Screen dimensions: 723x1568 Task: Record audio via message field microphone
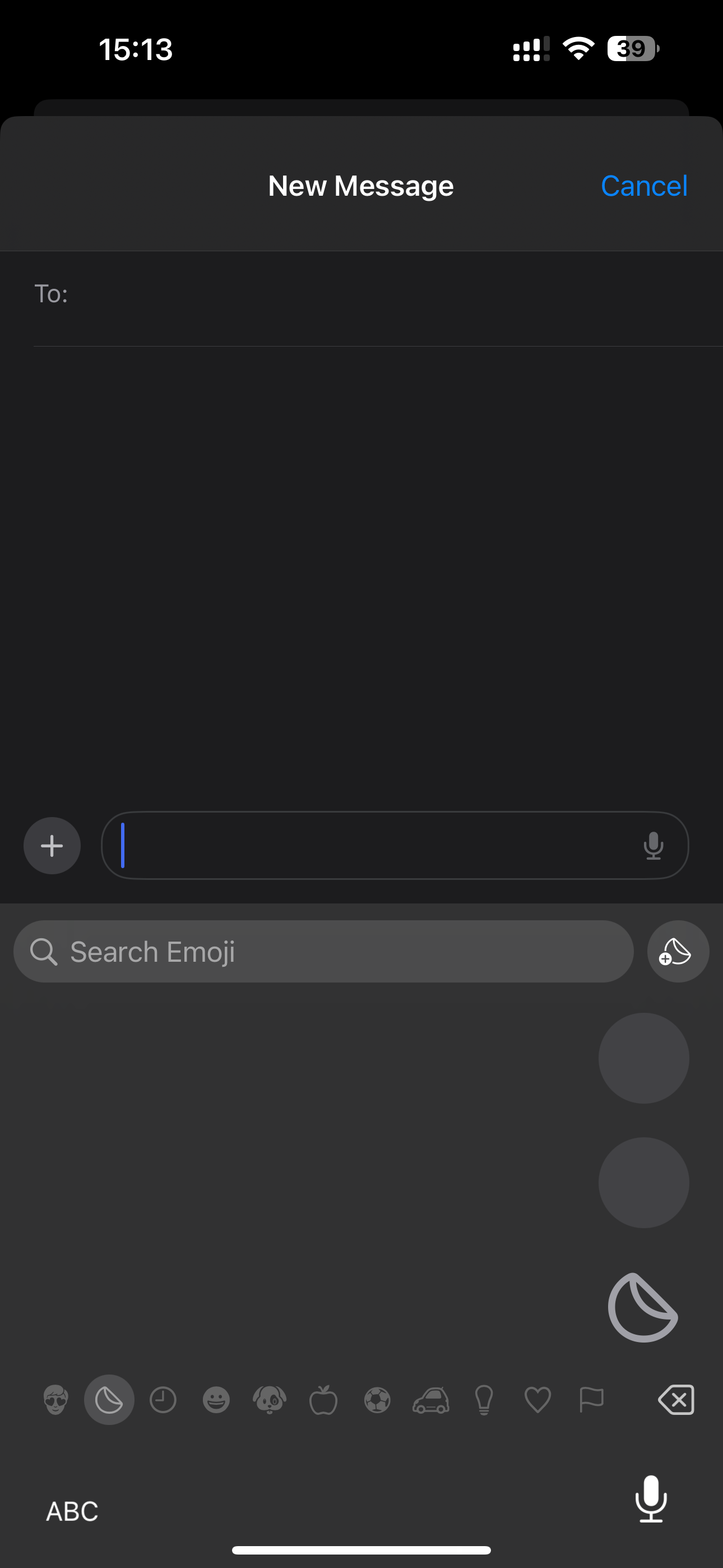(654, 846)
